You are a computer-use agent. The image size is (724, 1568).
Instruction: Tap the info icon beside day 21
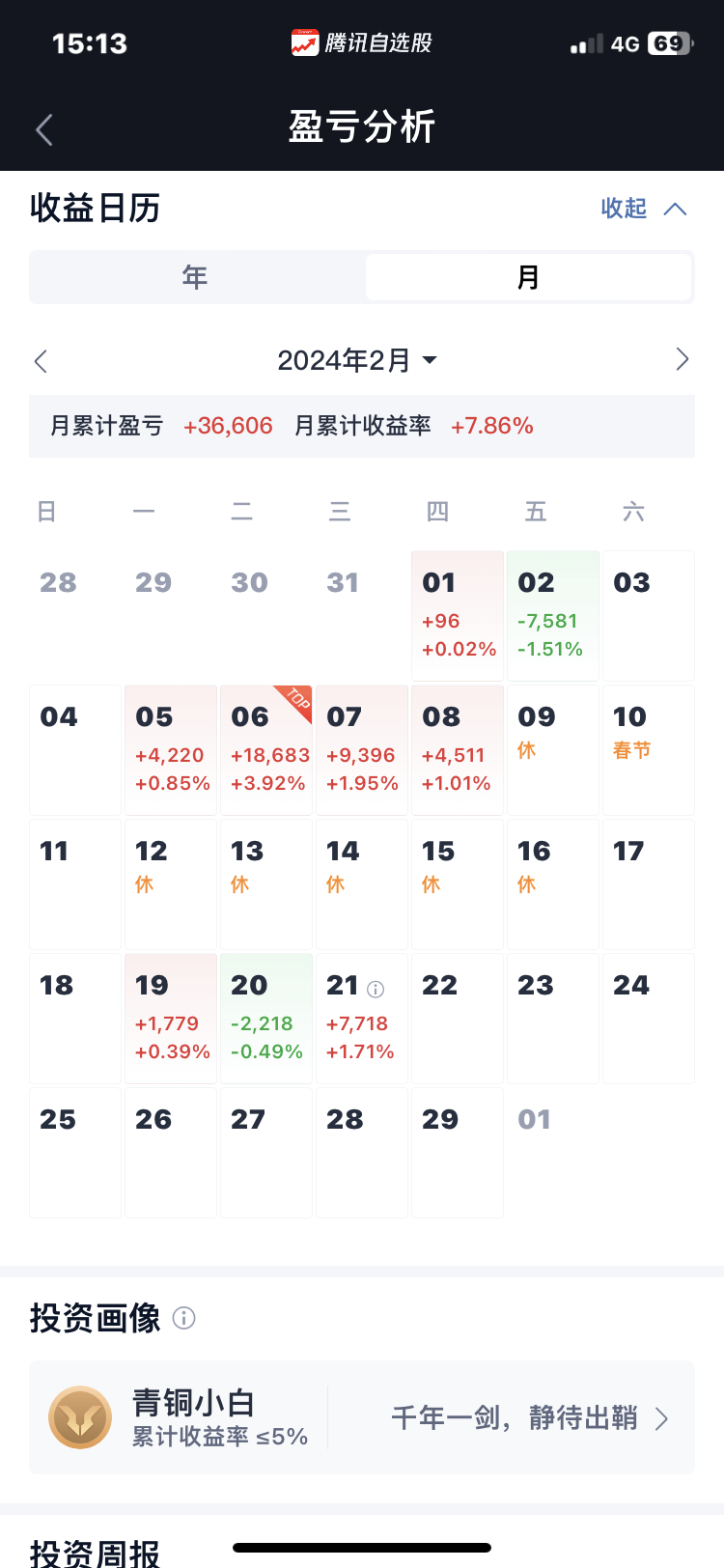(376, 989)
